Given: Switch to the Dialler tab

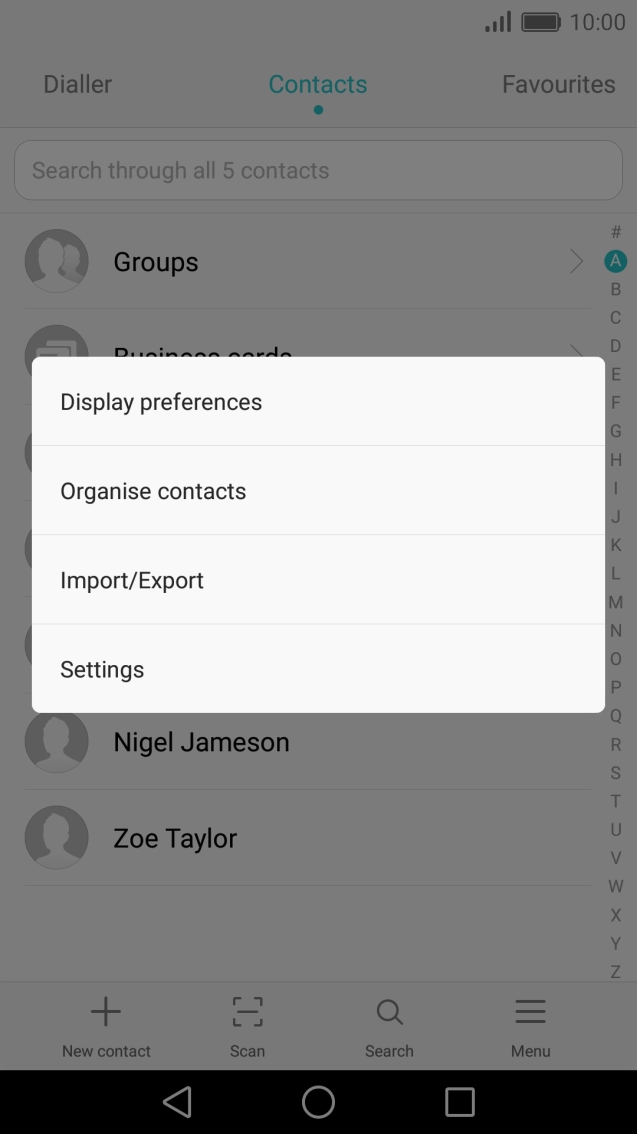Looking at the screenshot, I should pos(77,85).
